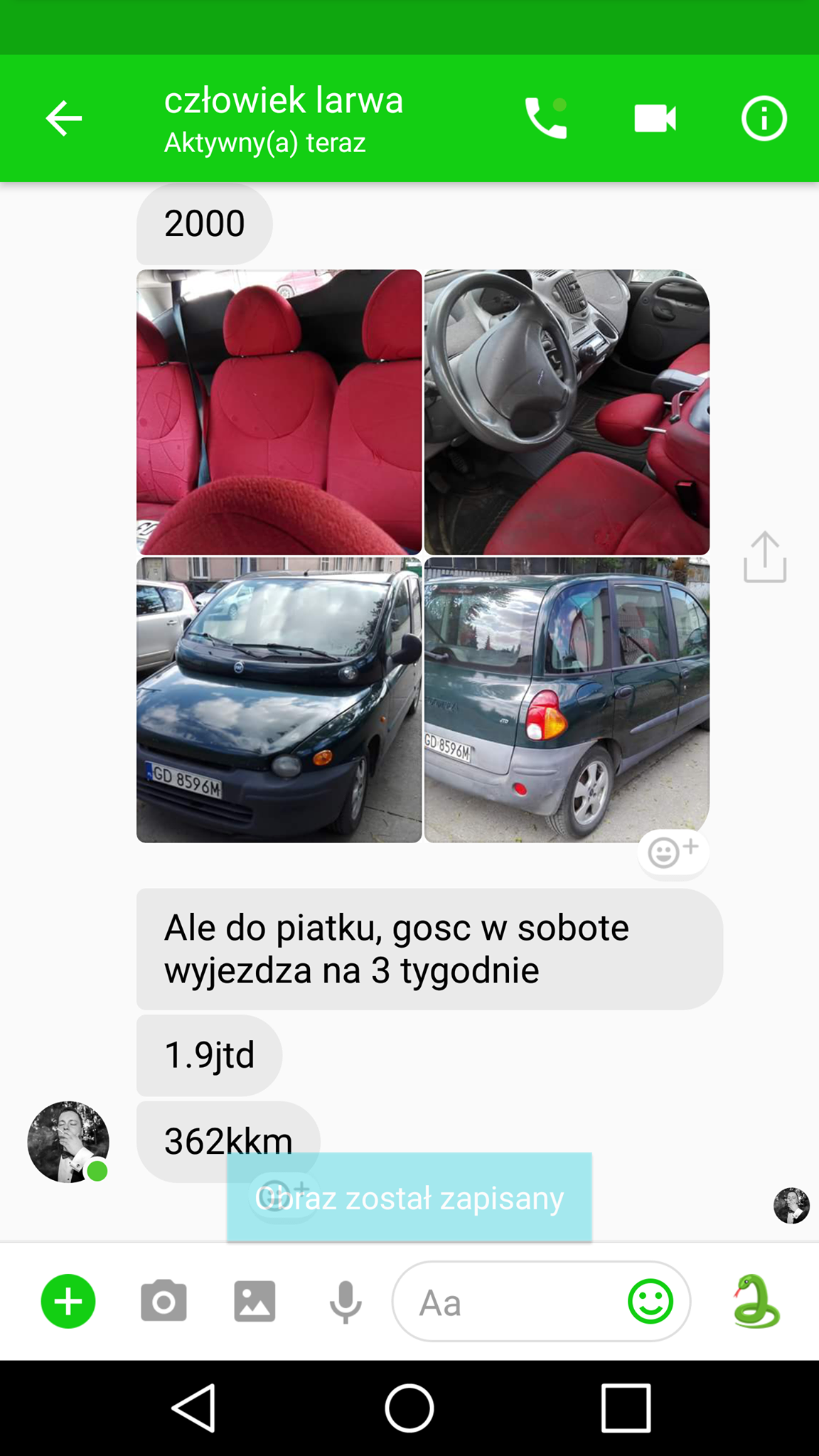This screenshot has height=1456, width=819.
Task: Open conversation info details
Action: point(764,118)
